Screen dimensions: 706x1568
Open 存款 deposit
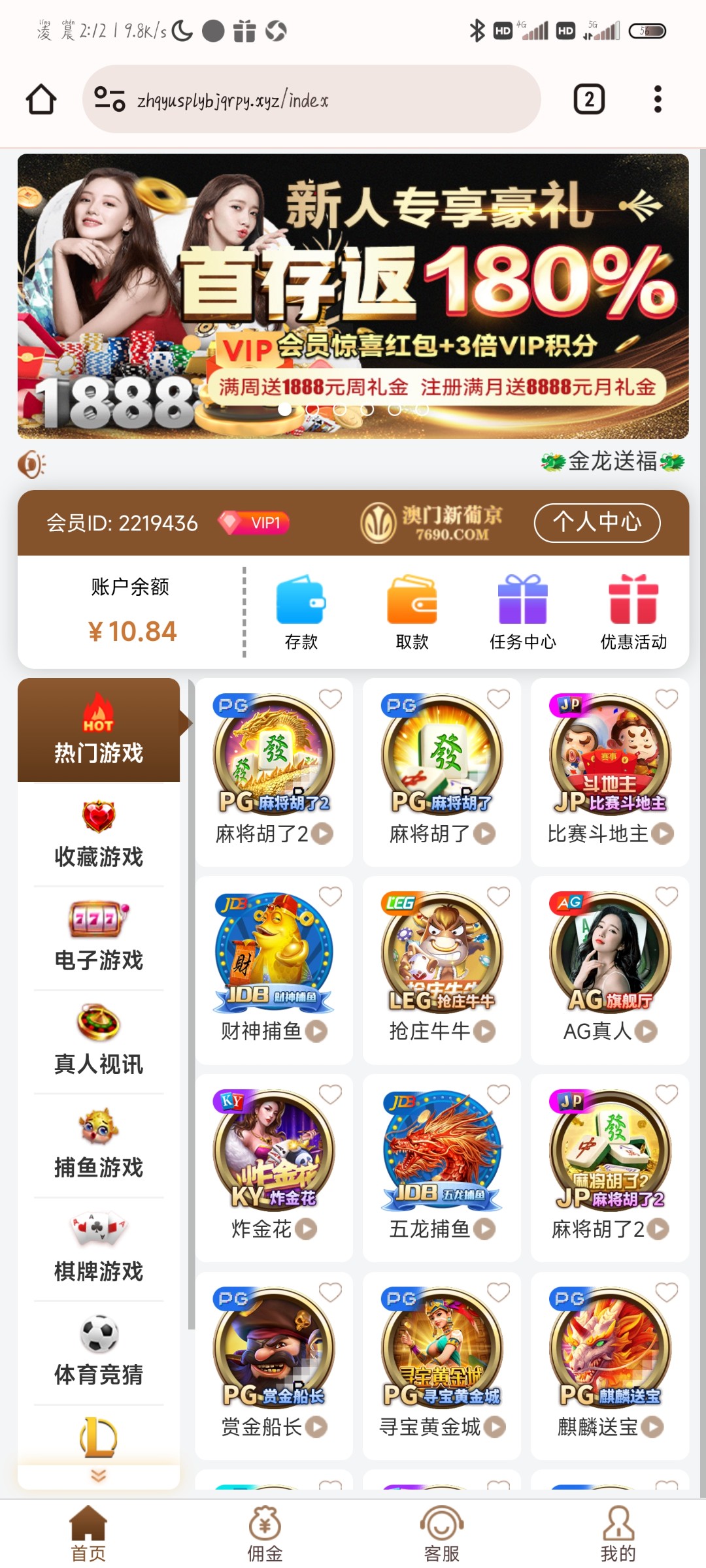(x=301, y=612)
